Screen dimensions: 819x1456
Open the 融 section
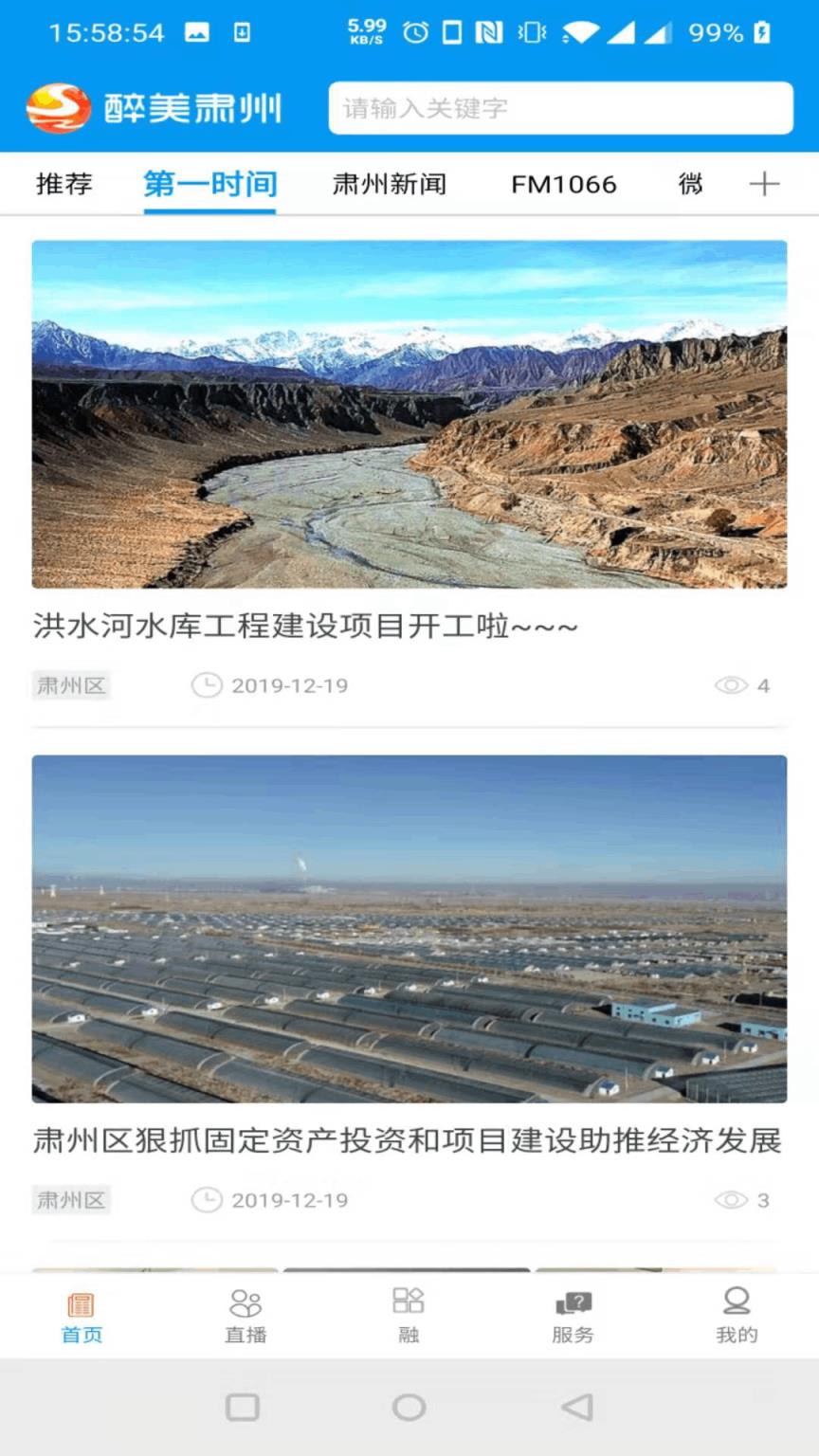409,1317
